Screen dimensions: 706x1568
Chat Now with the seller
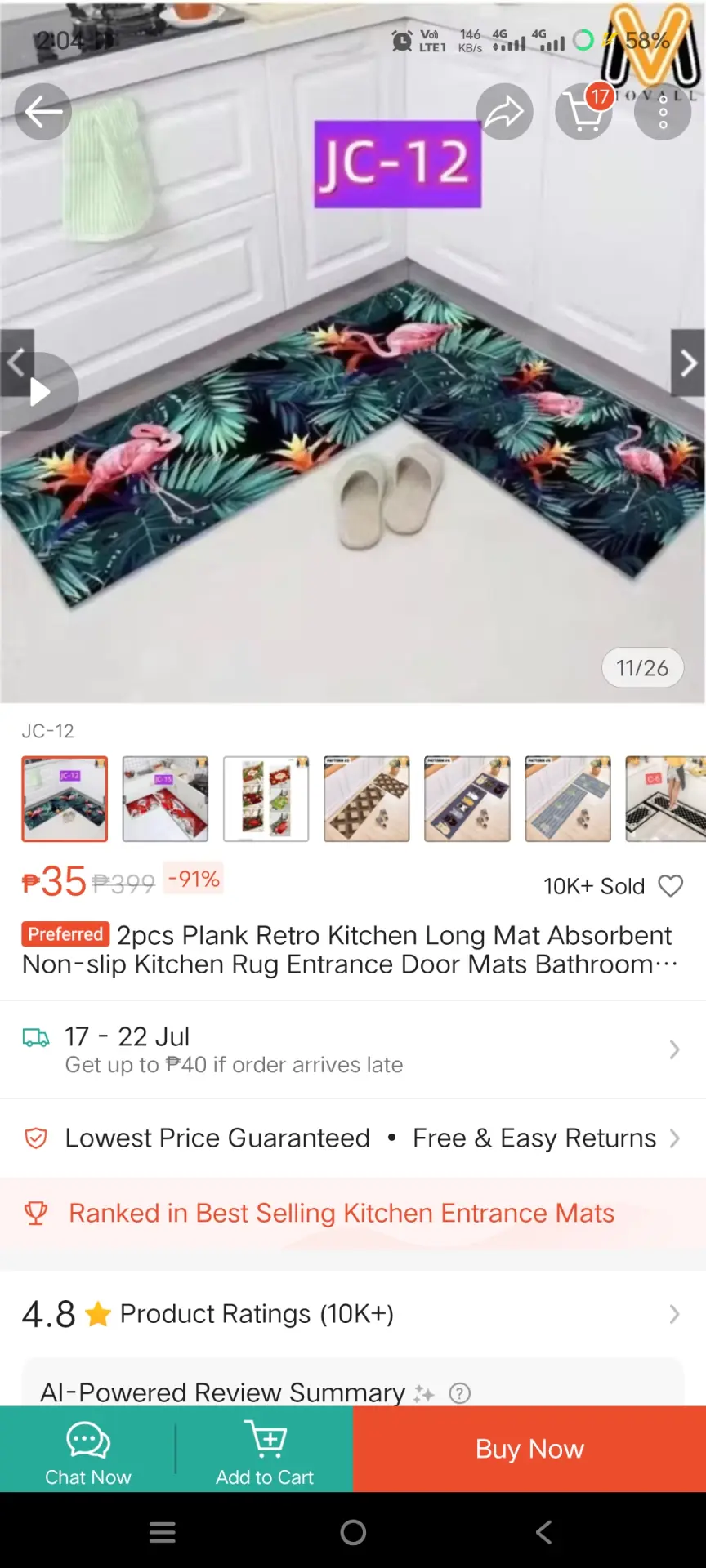tap(88, 1450)
